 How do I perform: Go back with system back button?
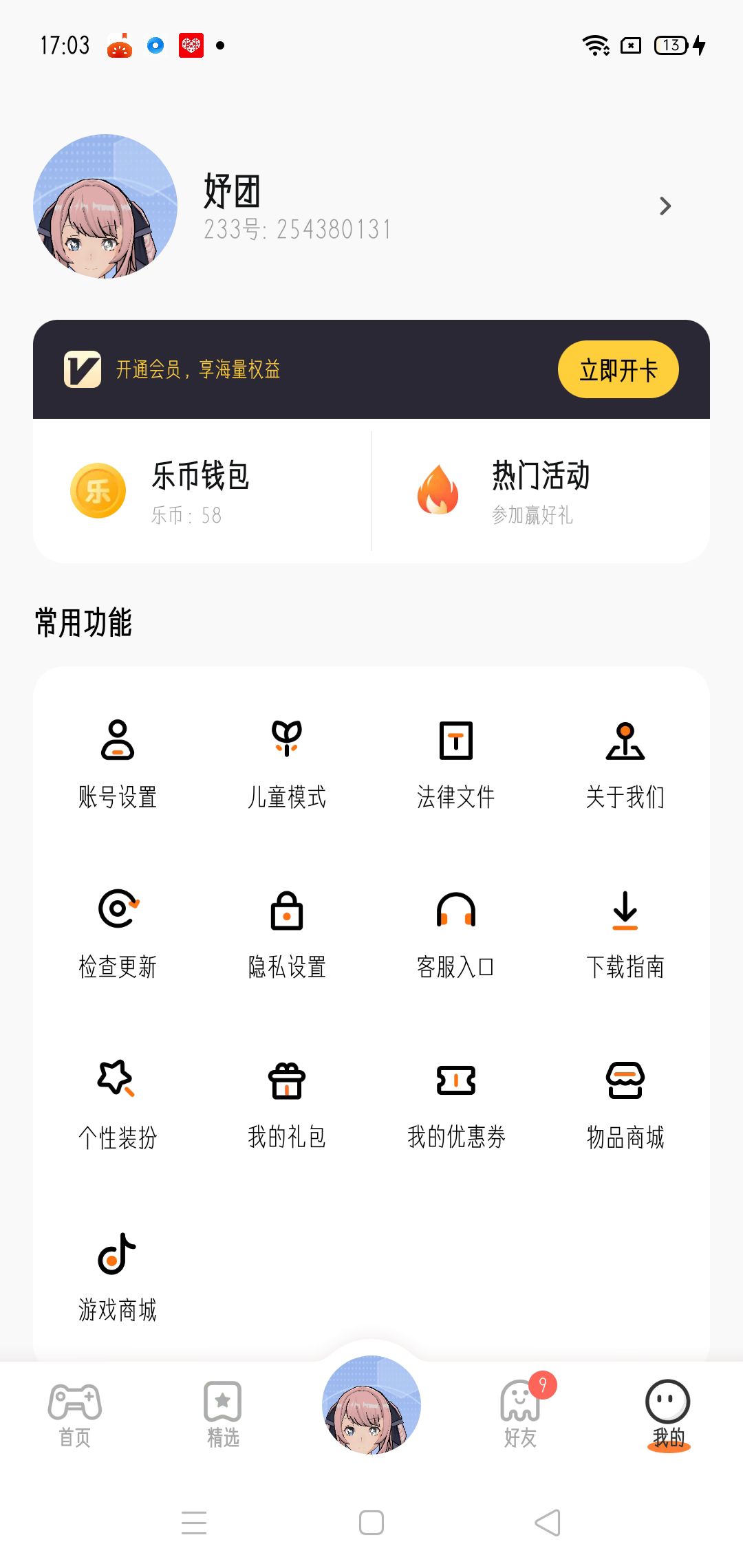(548, 1523)
